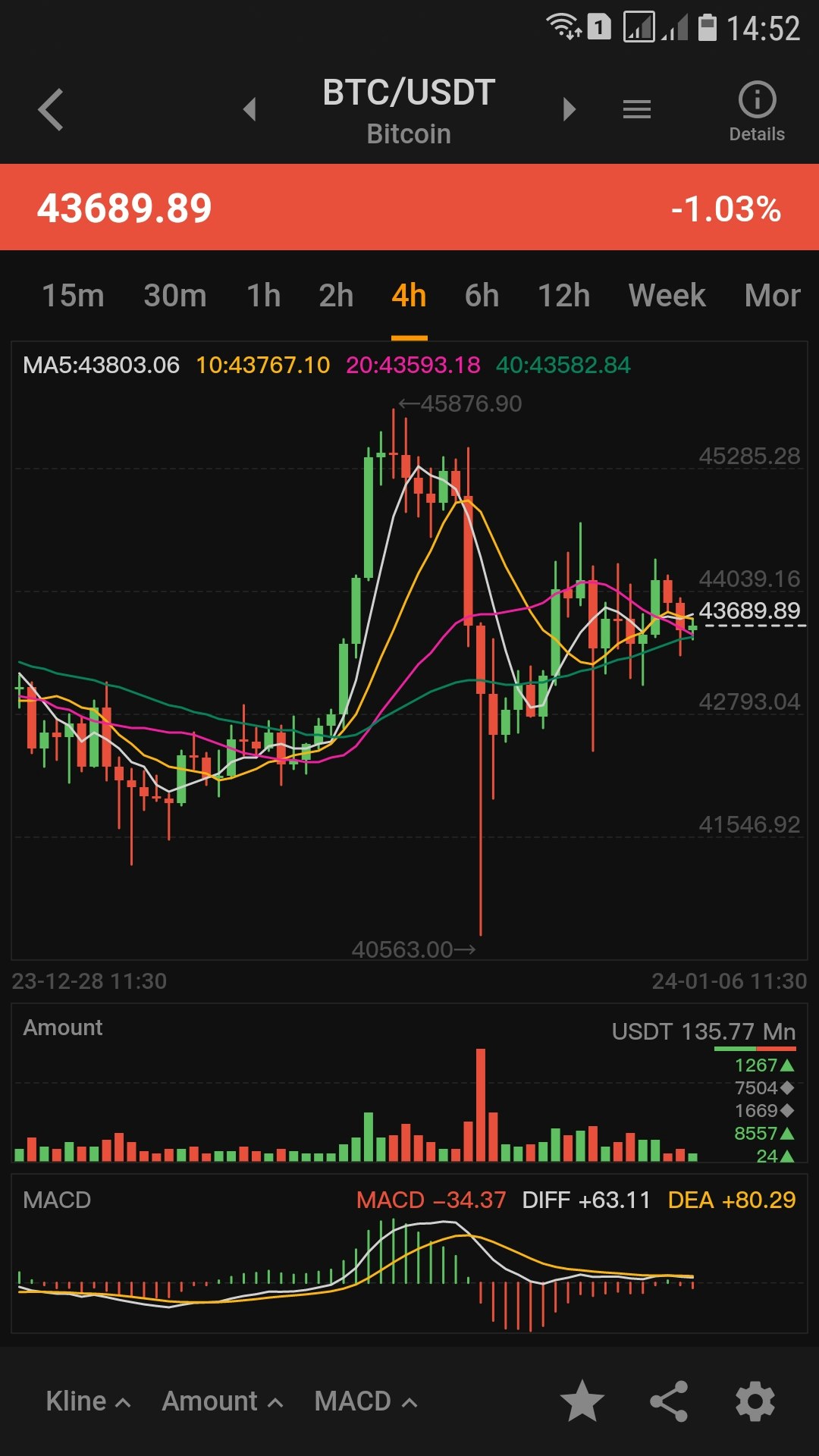Viewport: 819px width, 1456px height.
Task: Switch to the previous trading pair
Action: [249, 110]
